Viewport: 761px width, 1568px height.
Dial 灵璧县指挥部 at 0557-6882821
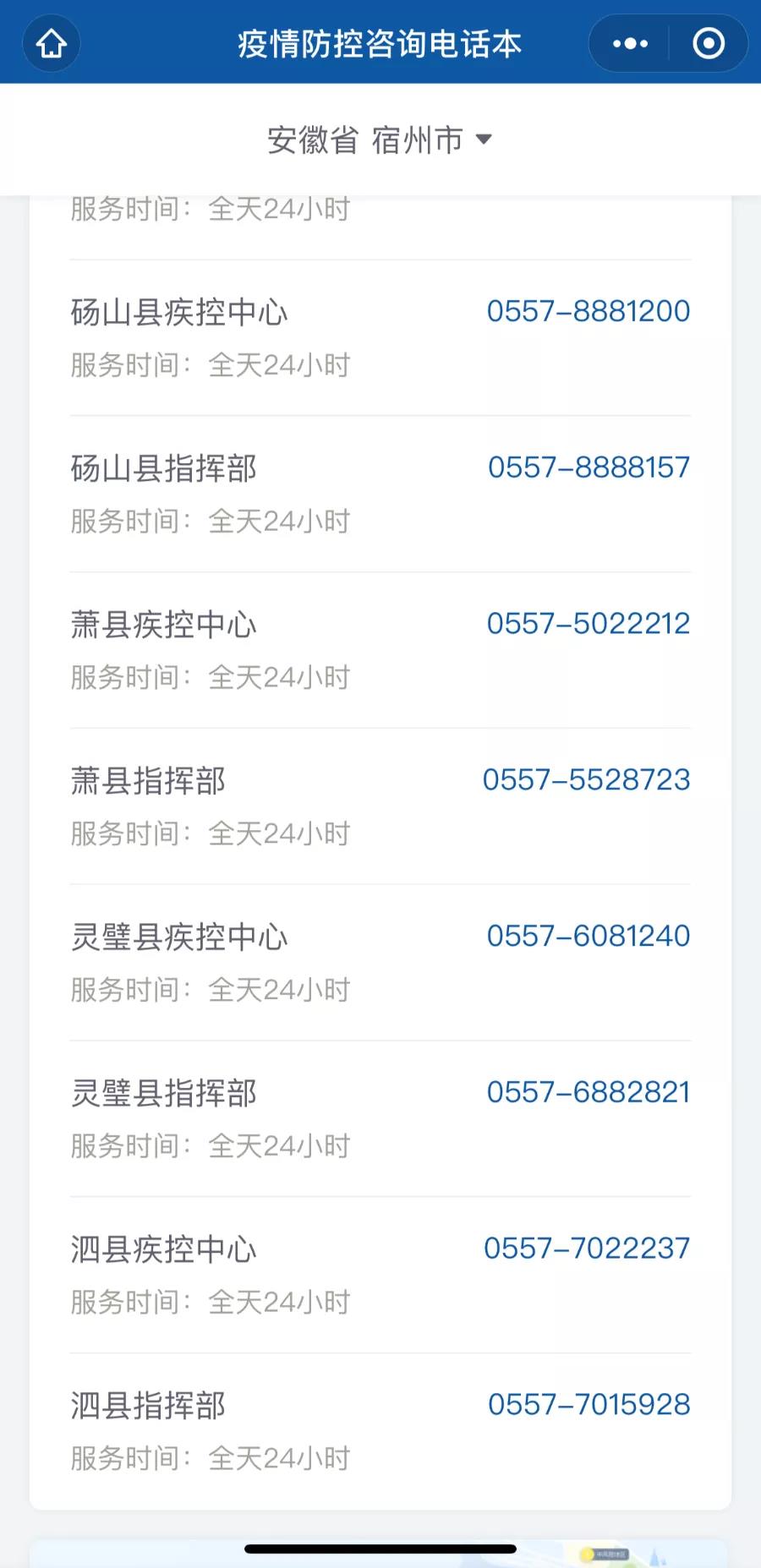click(x=589, y=1092)
